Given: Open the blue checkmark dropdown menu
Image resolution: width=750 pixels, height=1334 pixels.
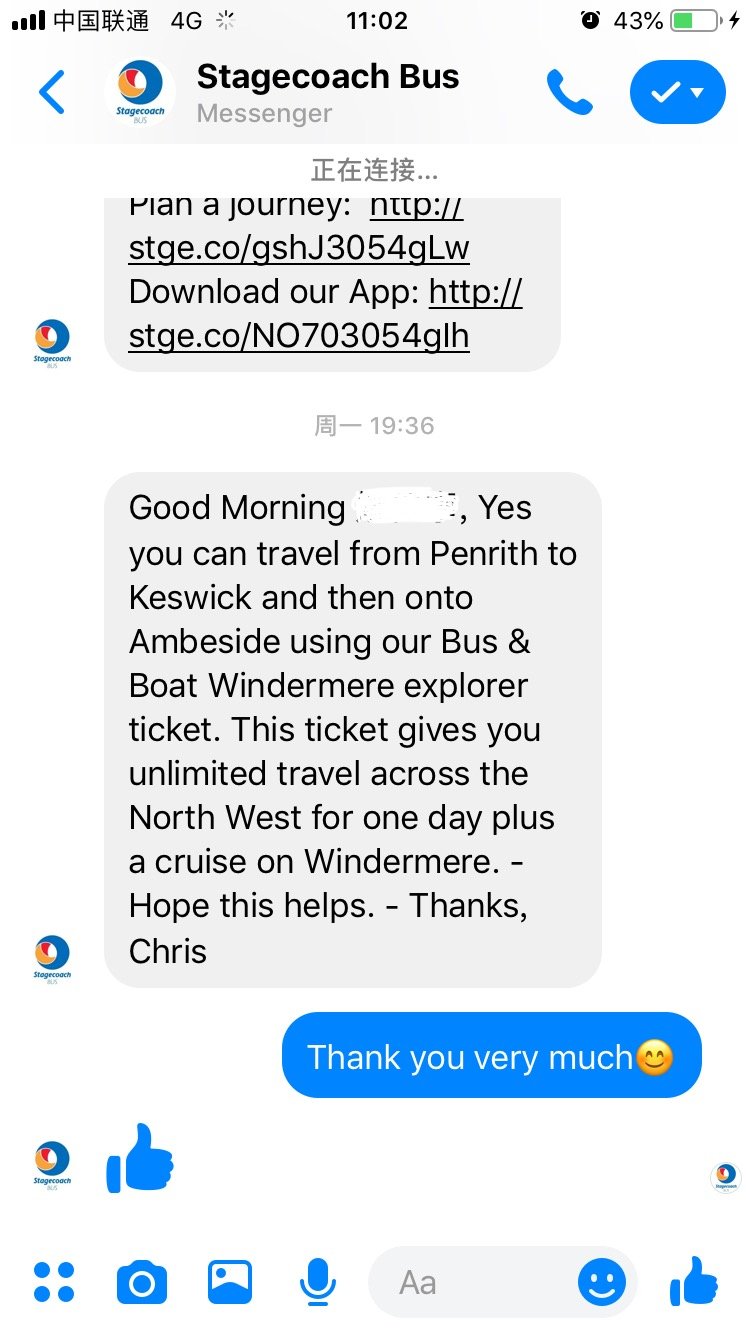Looking at the screenshot, I should pyautogui.click(x=677, y=93).
